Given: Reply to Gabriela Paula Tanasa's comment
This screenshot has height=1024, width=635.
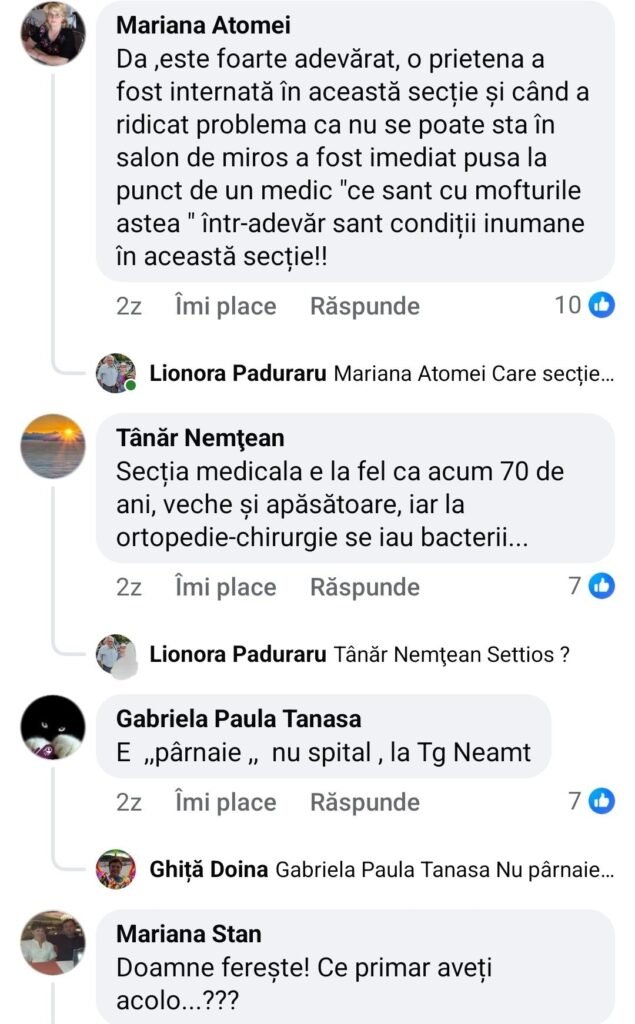Looking at the screenshot, I should pyautogui.click(x=364, y=802).
